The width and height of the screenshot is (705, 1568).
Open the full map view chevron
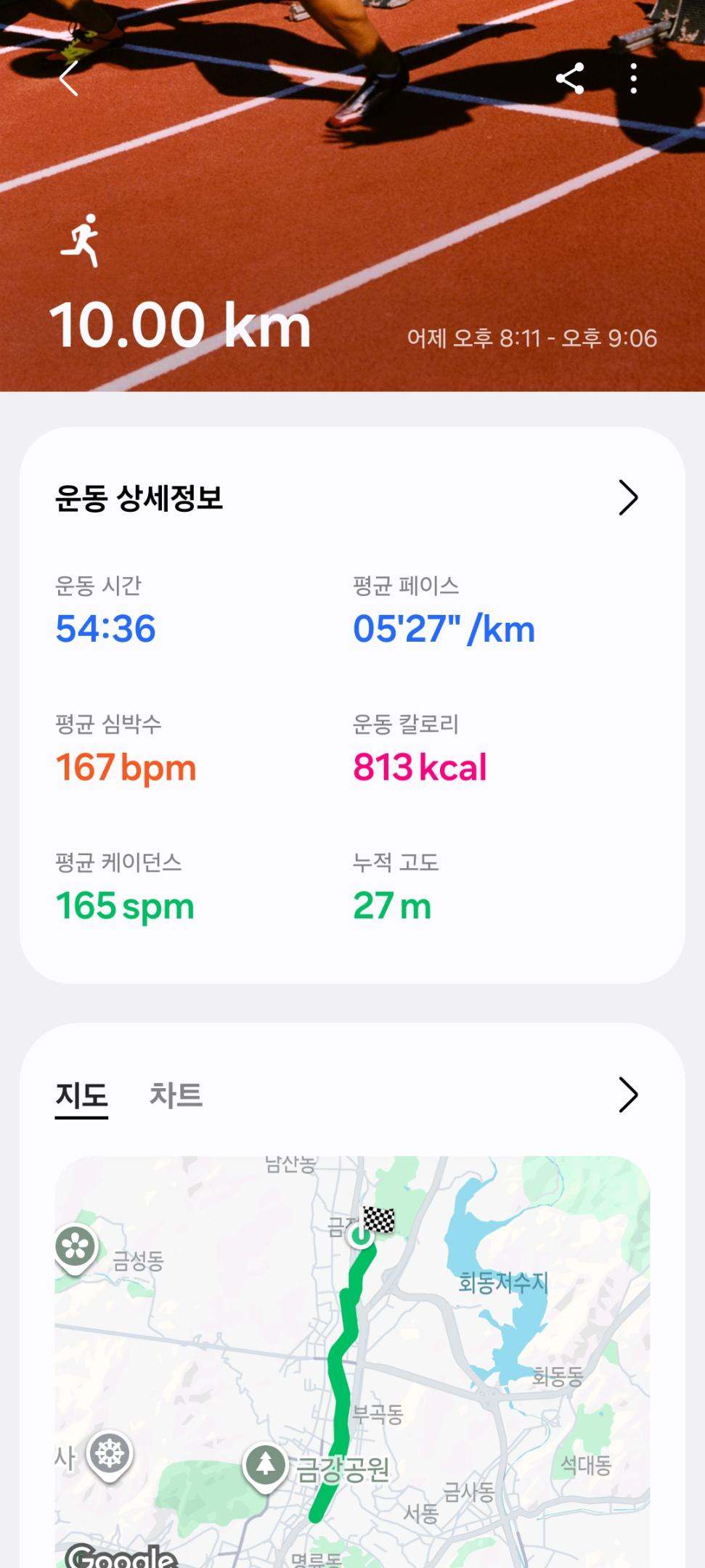(x=629, y=1097)
